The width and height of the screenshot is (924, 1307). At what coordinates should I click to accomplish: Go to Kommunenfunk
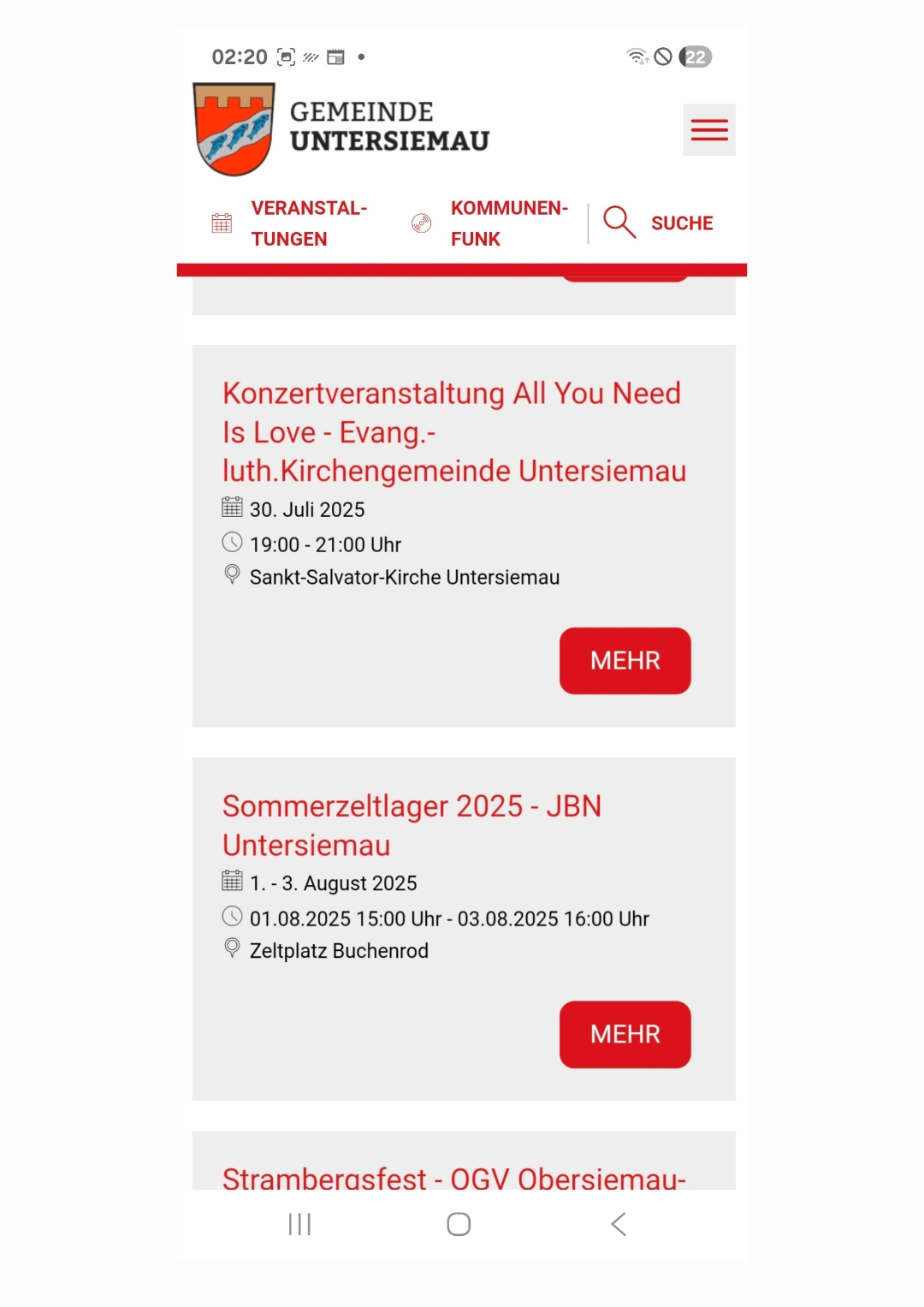(x=491, y=223)
